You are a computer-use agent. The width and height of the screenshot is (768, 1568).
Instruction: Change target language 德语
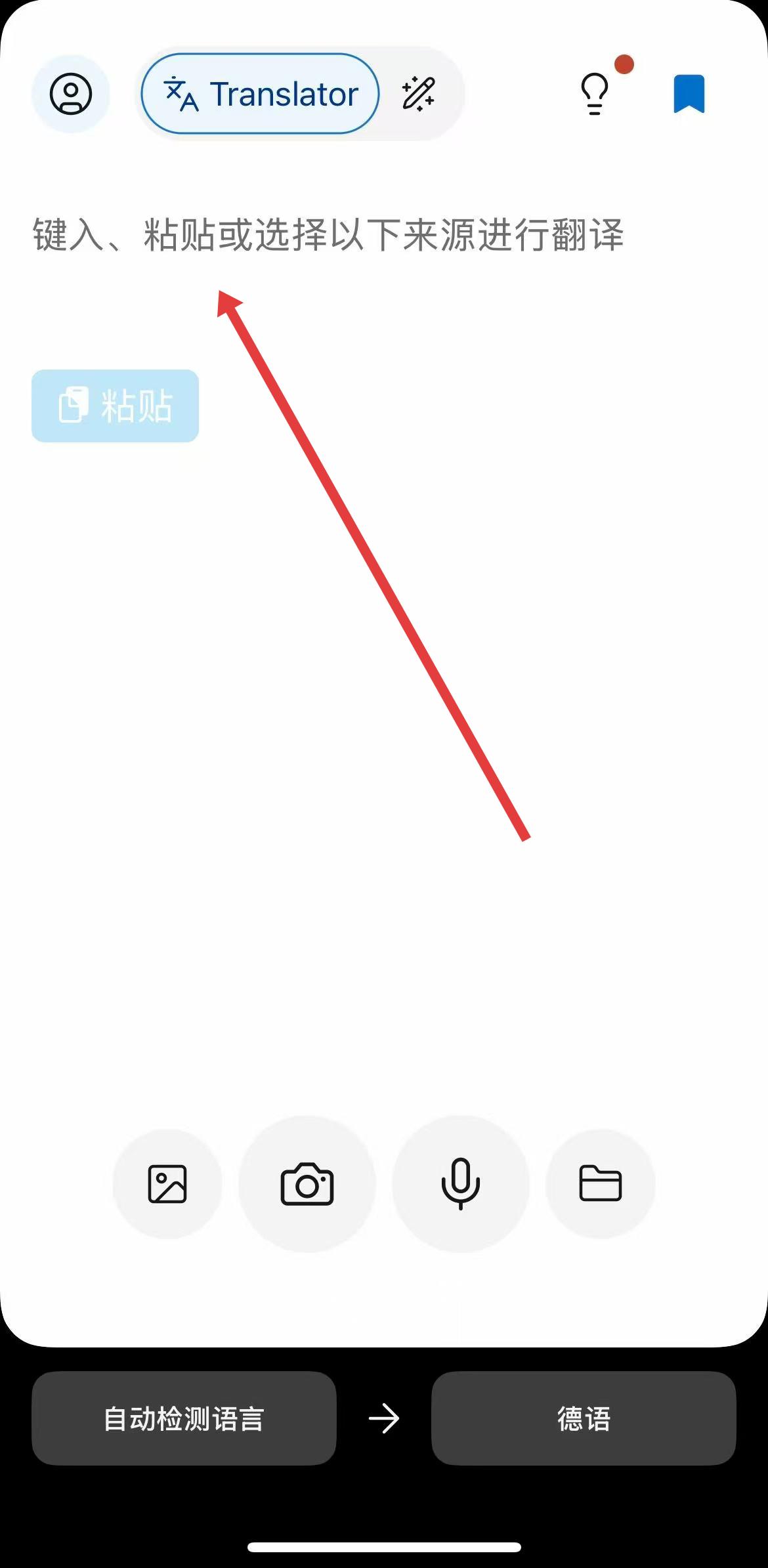pyautogui.click(x=584, y=1418)
